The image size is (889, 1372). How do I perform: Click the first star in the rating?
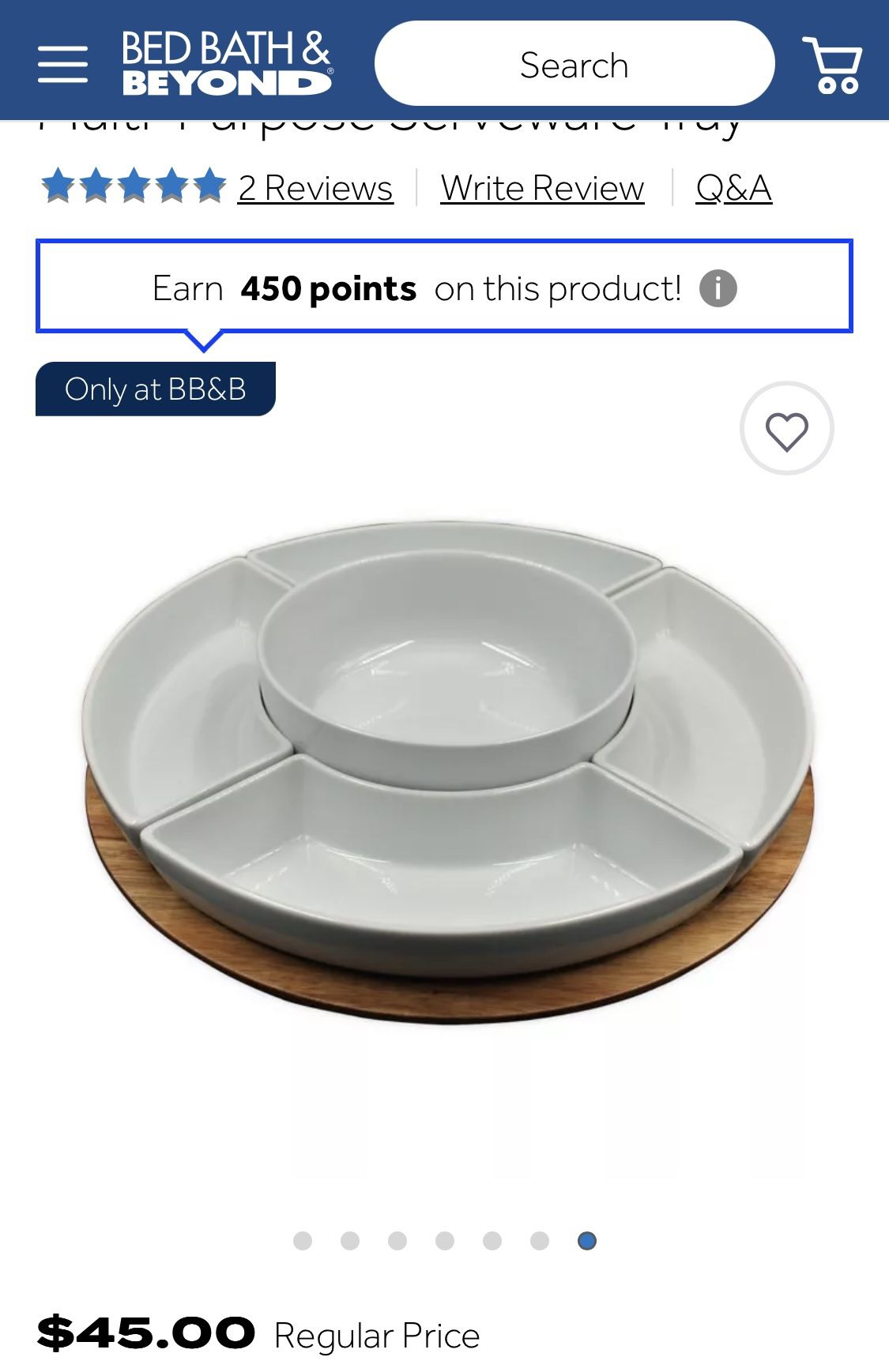pos(57,186)
